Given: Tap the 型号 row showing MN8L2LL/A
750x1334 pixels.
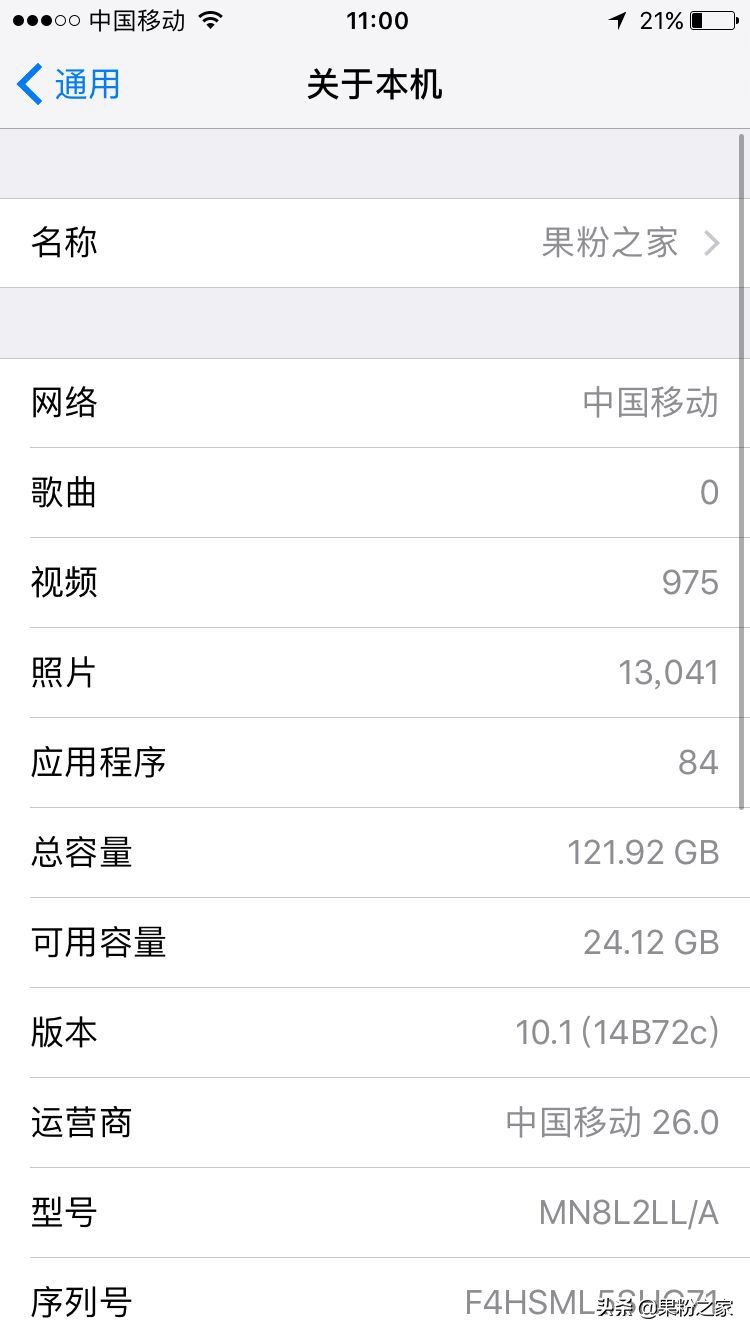Looking at the screenshot, I should (x=375, y=1213).
